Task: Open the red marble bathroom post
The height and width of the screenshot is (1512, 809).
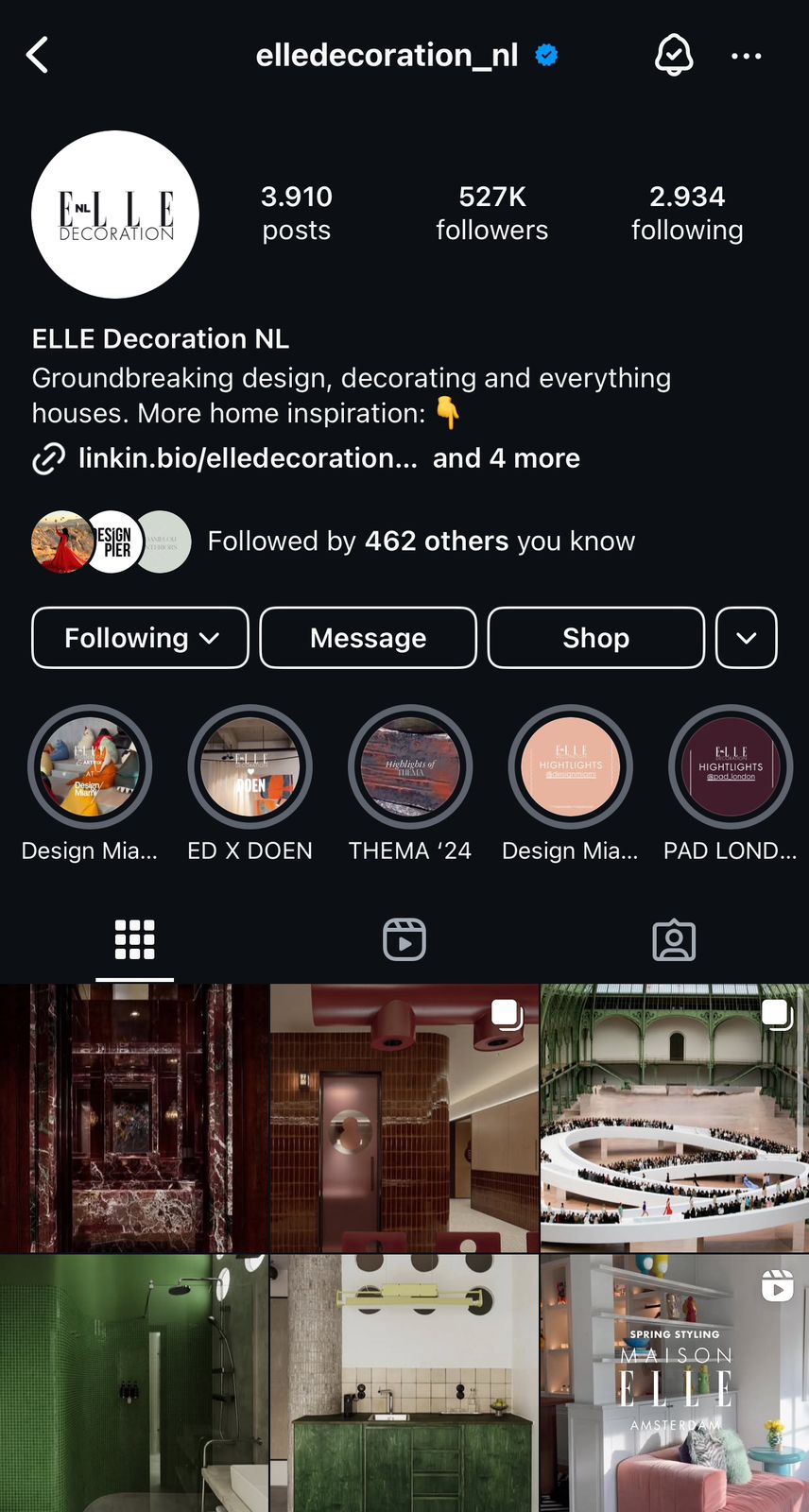Action: (x=134, y=1118)
